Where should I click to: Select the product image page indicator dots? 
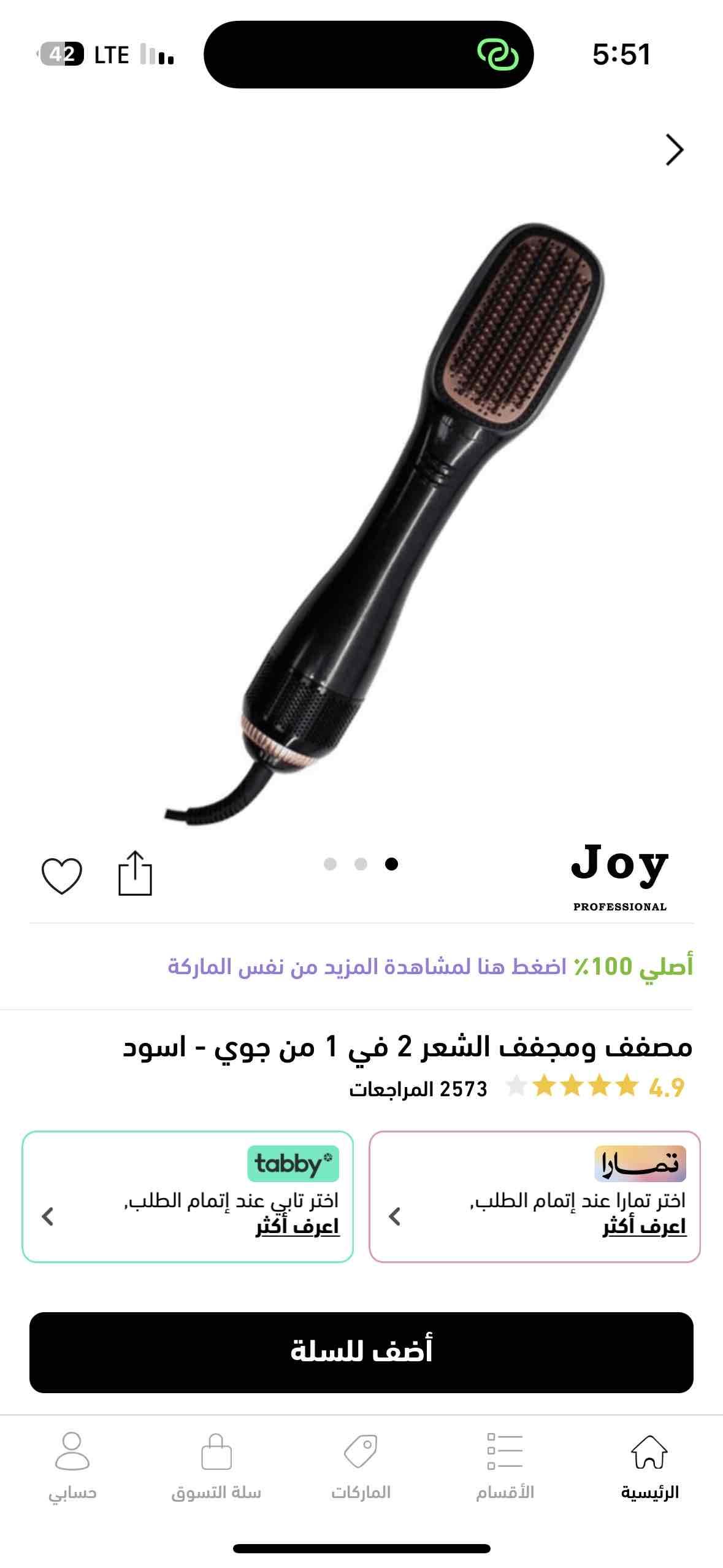coord(361,864)
